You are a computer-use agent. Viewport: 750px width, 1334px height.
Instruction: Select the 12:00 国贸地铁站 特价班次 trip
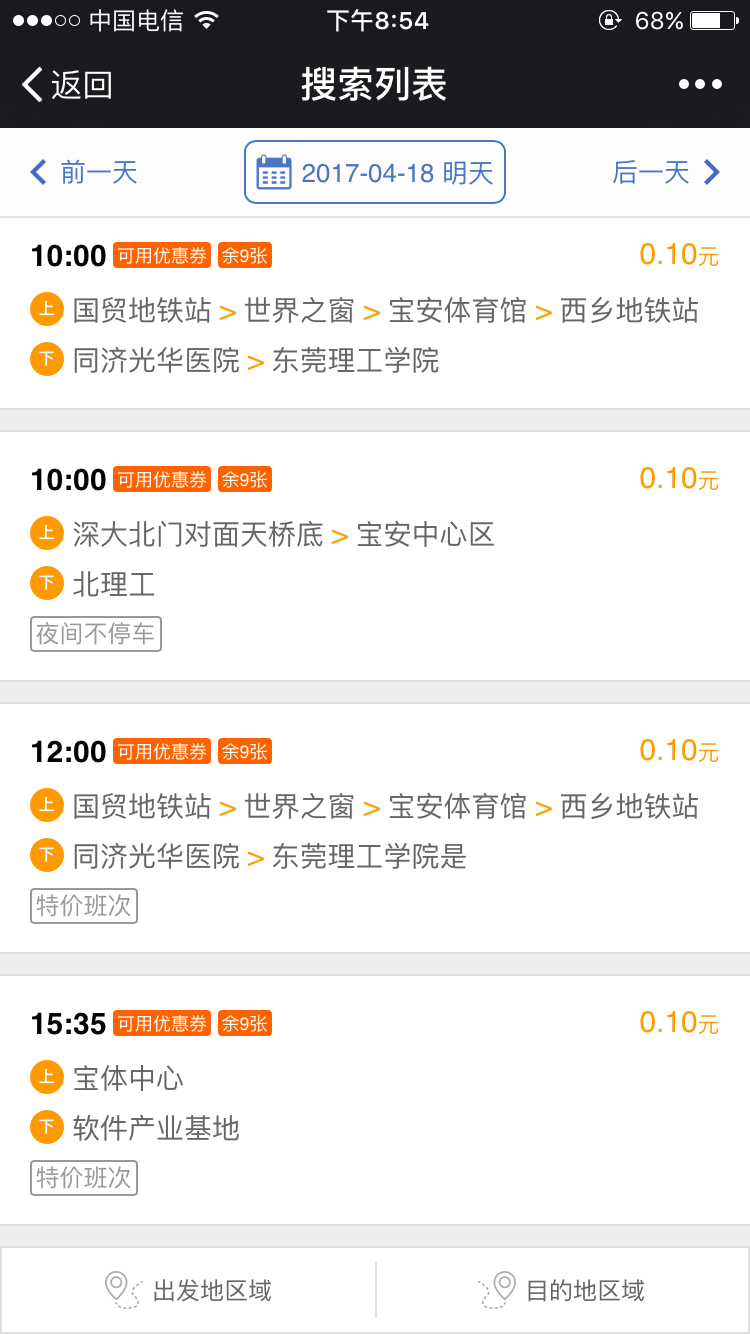tap(375, 828)
